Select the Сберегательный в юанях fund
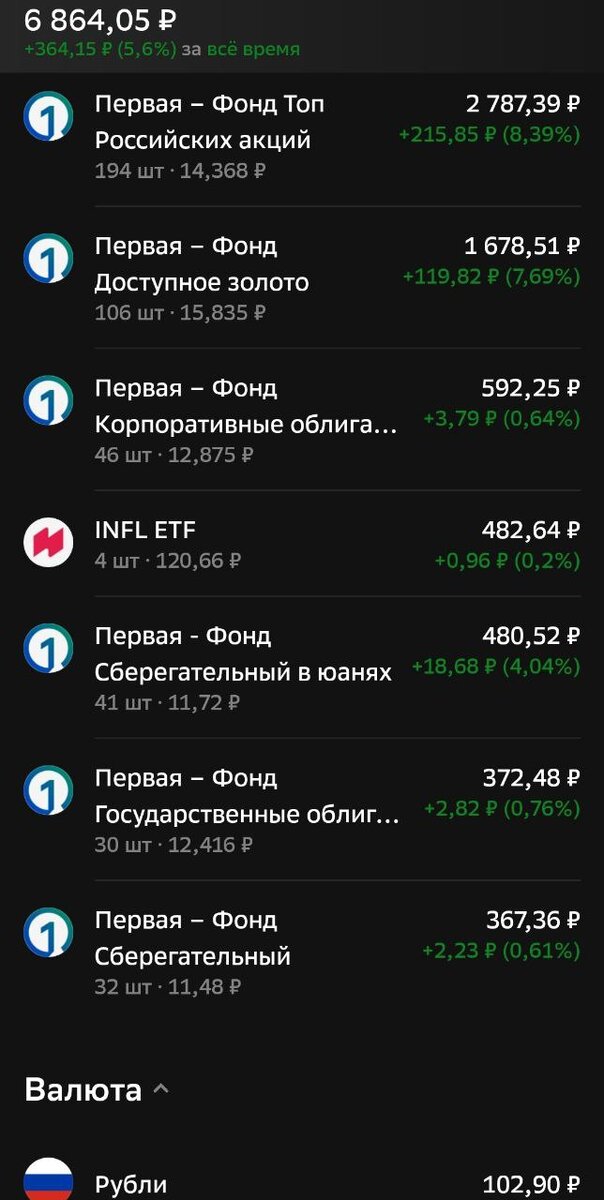This screenshot has height=1200, width=604. click(300, 668)
